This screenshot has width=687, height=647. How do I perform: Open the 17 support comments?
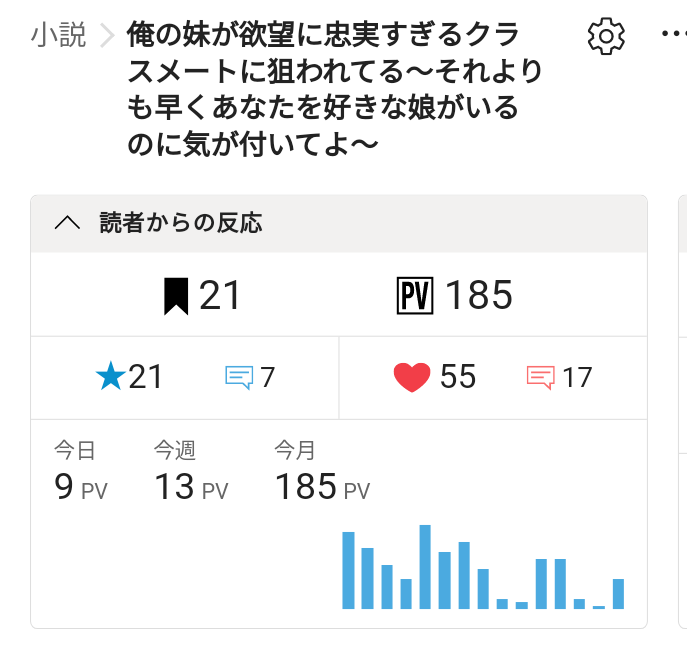(x=560, y=377)
